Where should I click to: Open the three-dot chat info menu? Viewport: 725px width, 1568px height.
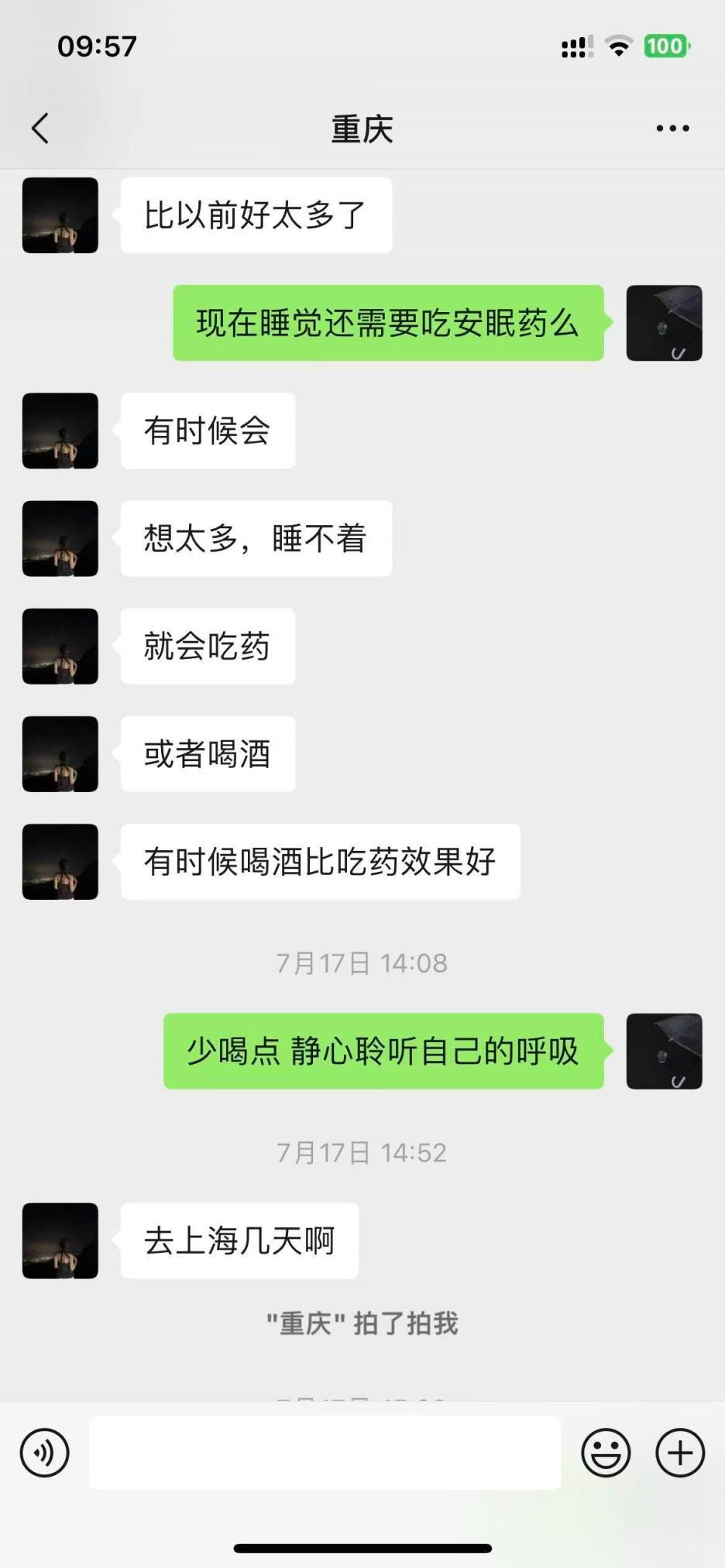pos(672,129)
